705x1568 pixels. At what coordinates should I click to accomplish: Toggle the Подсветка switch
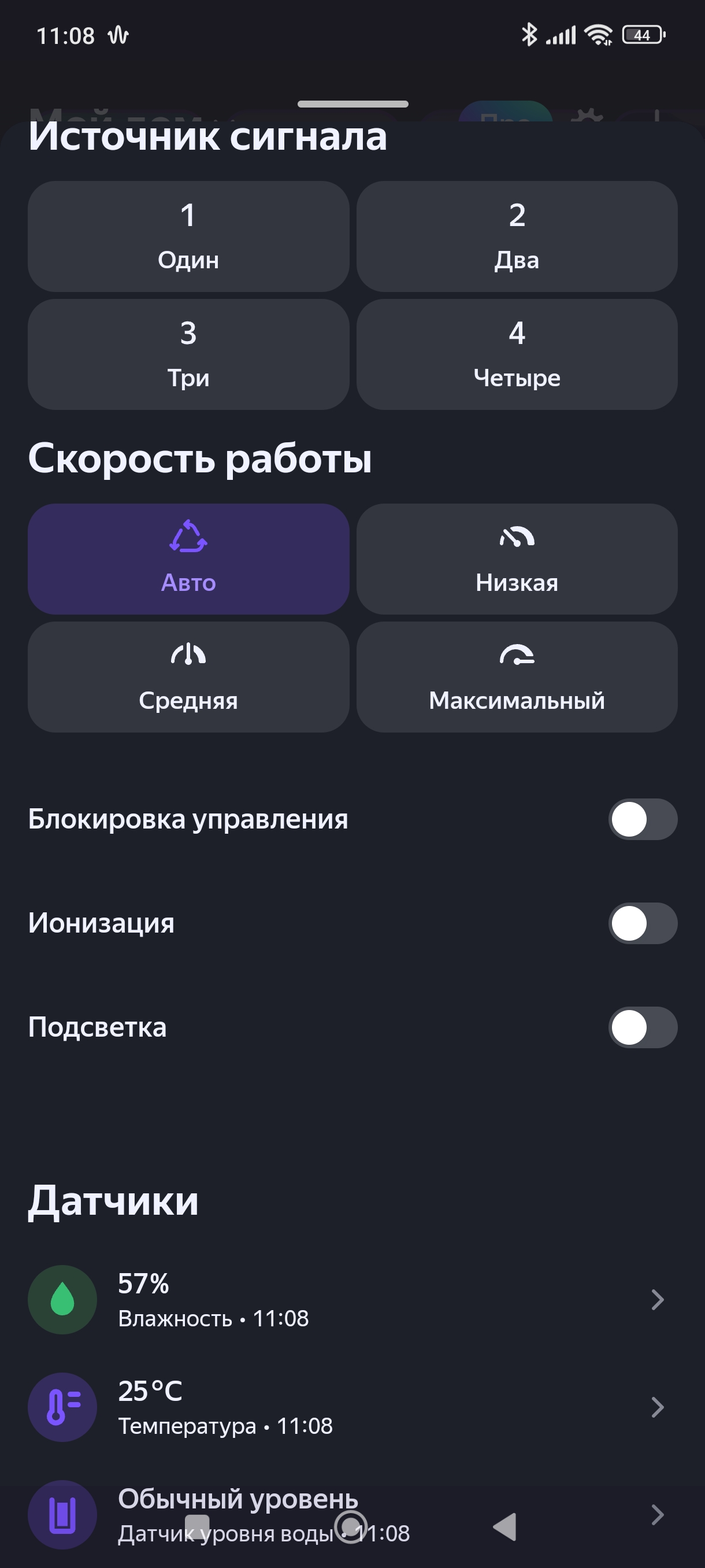point(643,1027)
